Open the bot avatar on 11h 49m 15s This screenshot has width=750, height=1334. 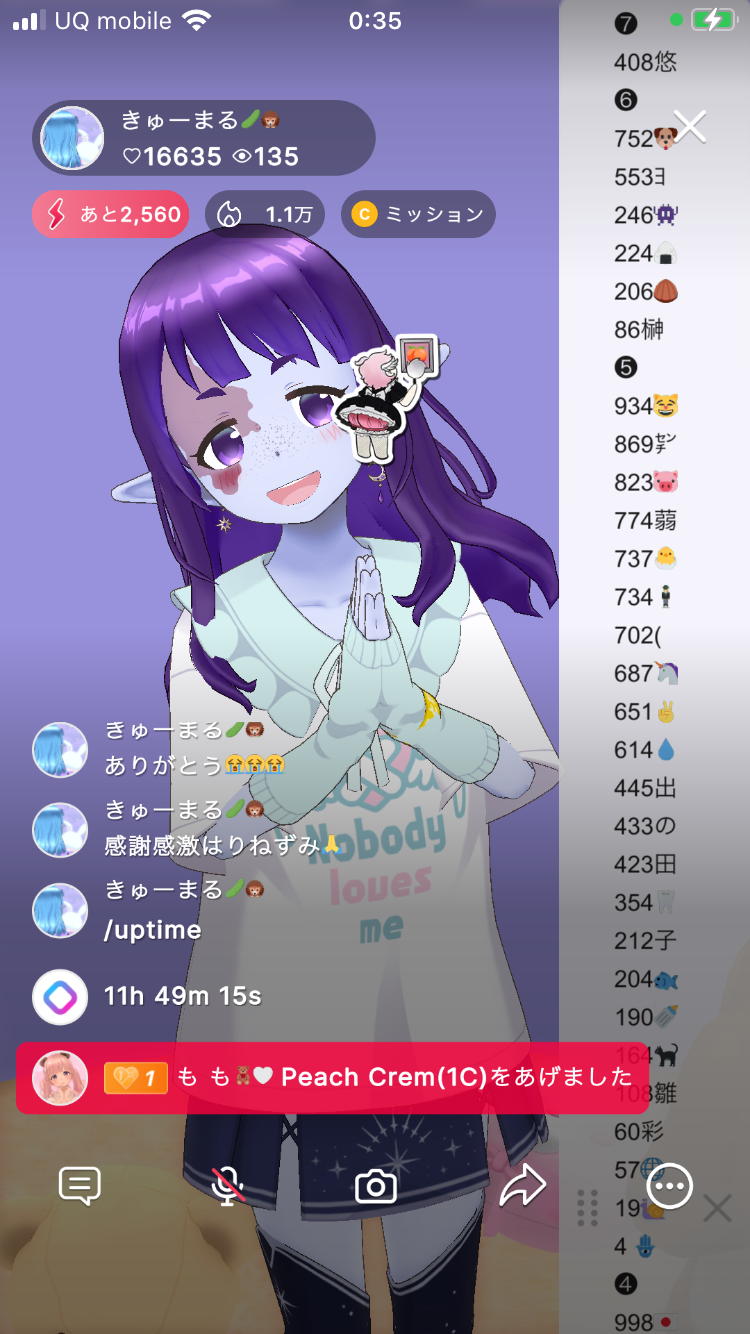tap(60, 997)
